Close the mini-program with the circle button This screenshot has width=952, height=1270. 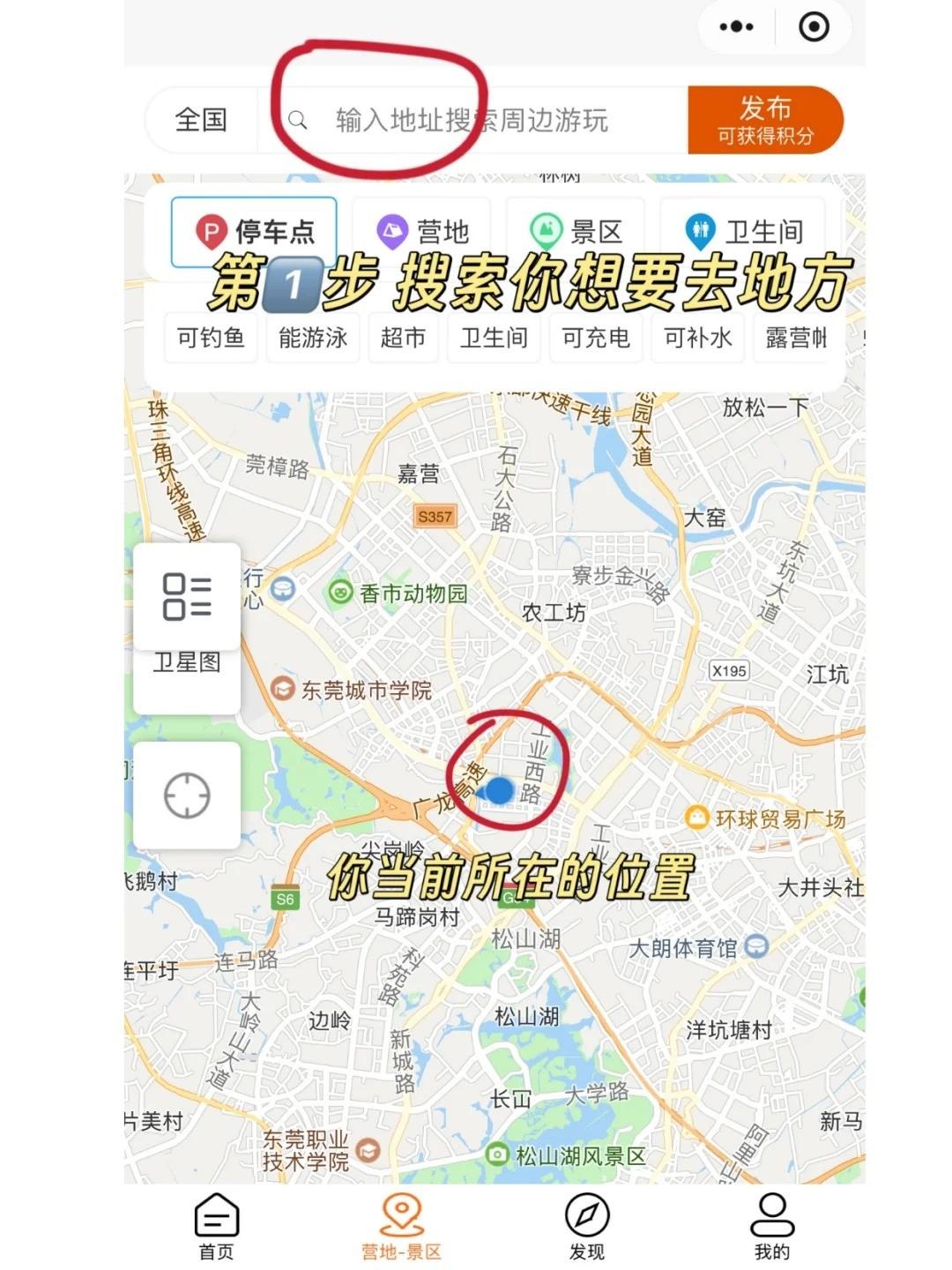tap(814, 27)
